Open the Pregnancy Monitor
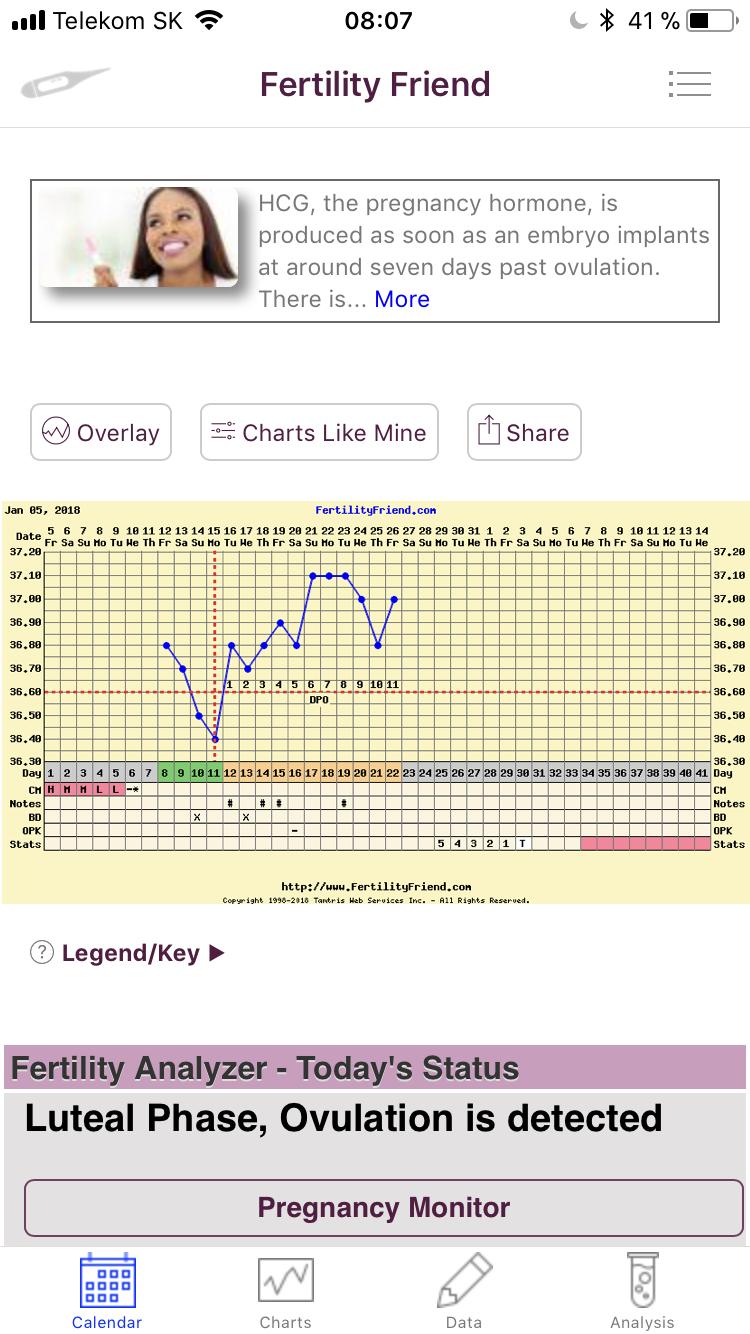 (x=384, y=1207)
